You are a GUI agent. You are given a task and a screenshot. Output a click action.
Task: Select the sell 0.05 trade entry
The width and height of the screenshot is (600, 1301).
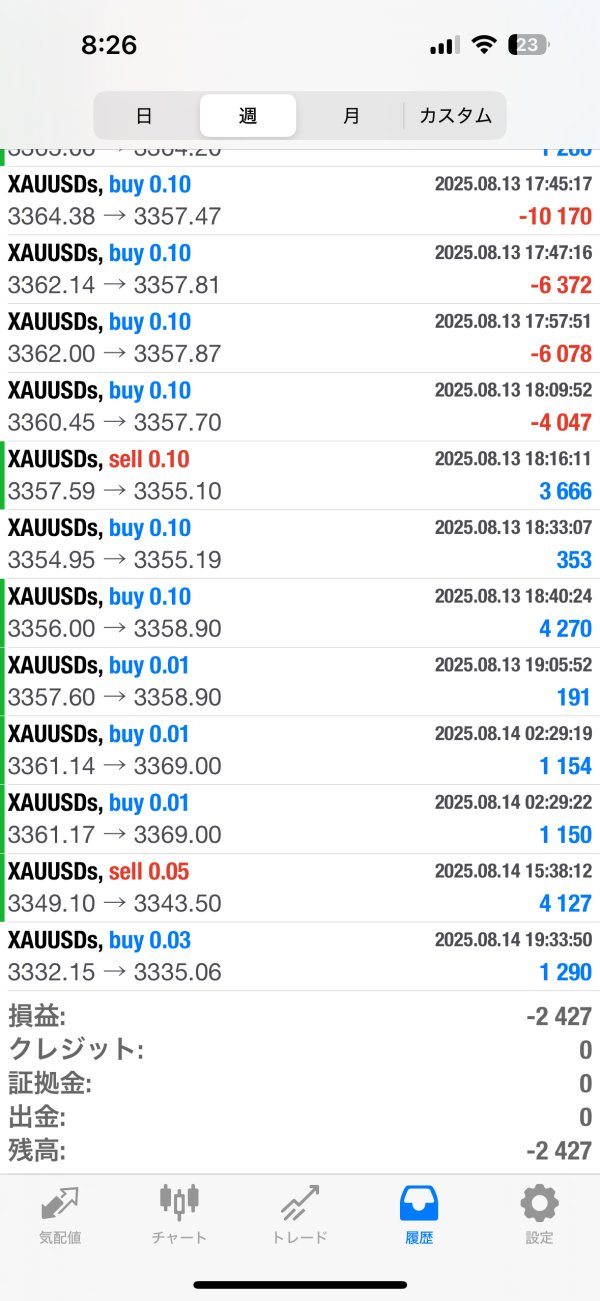click(x=300, y=888)
